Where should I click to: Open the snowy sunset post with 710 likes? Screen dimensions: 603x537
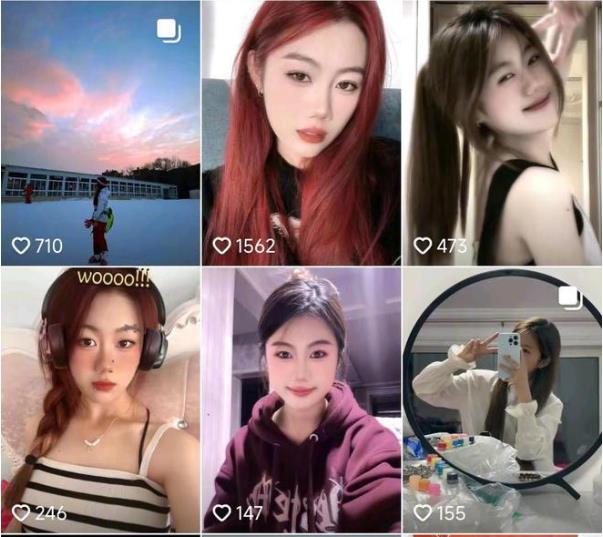(100, 130)
